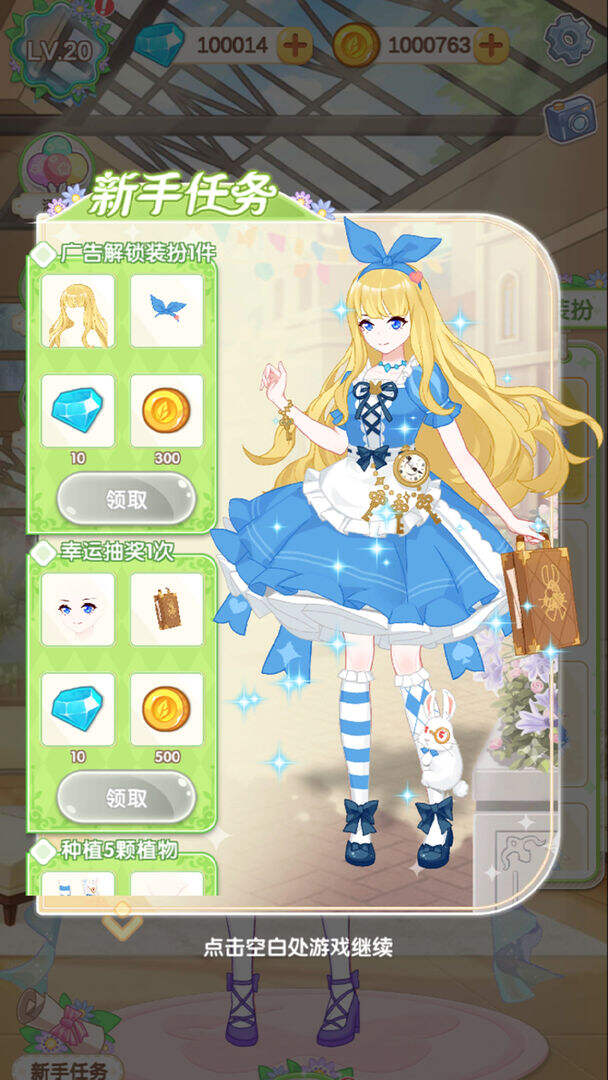View the brown suitcase reward item
608x1080 pixels.
pyautogui.click(x=167, y=609)
